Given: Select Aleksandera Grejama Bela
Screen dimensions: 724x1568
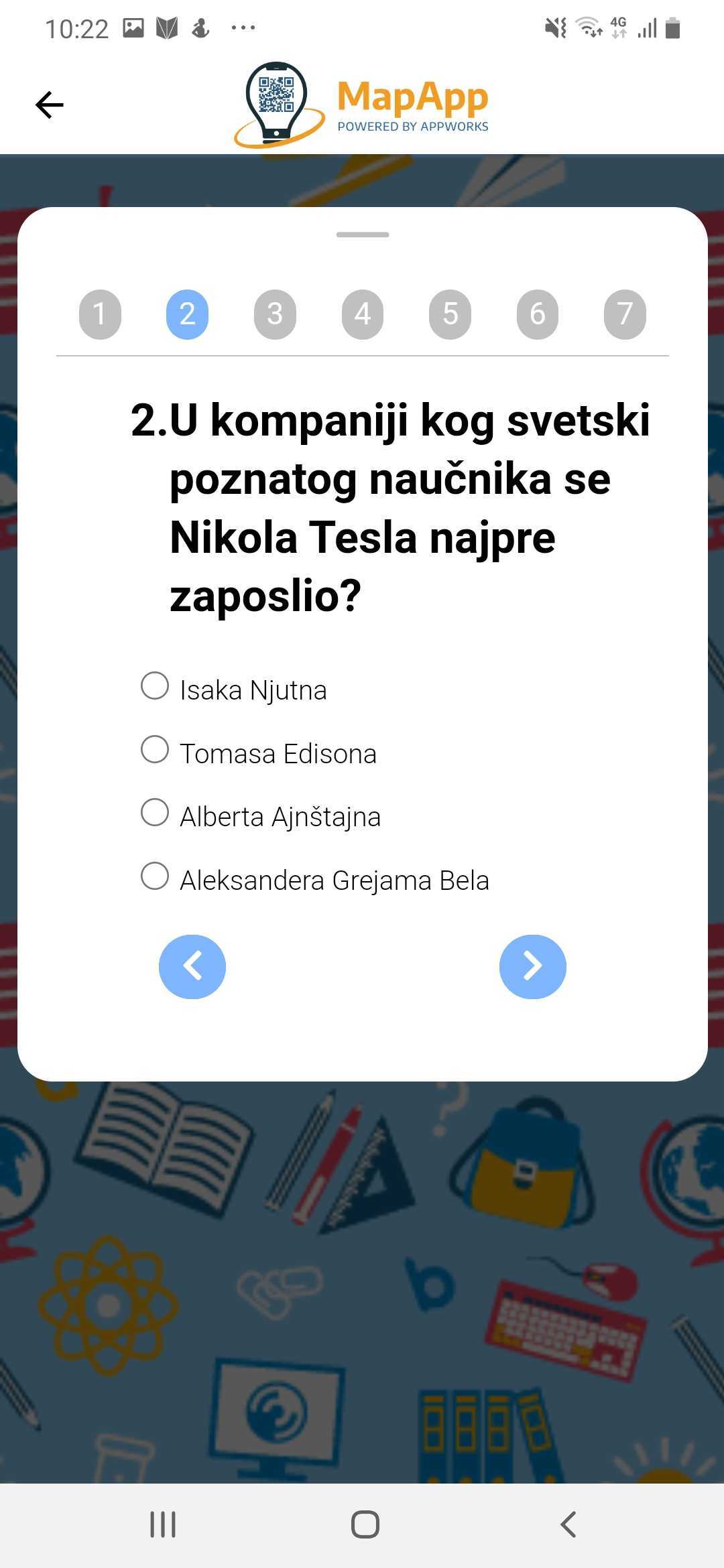Looking at the screenshot, I should tap(155, 876).
